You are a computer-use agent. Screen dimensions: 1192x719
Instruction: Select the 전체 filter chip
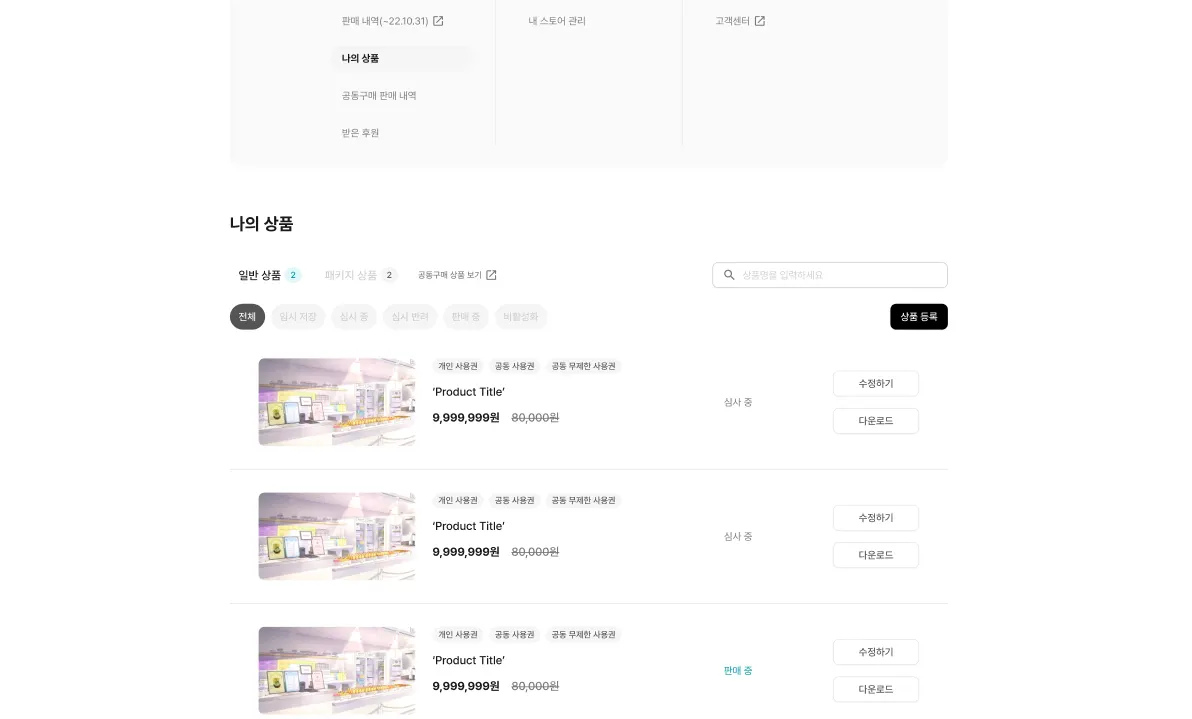click(x=247, y=317)
